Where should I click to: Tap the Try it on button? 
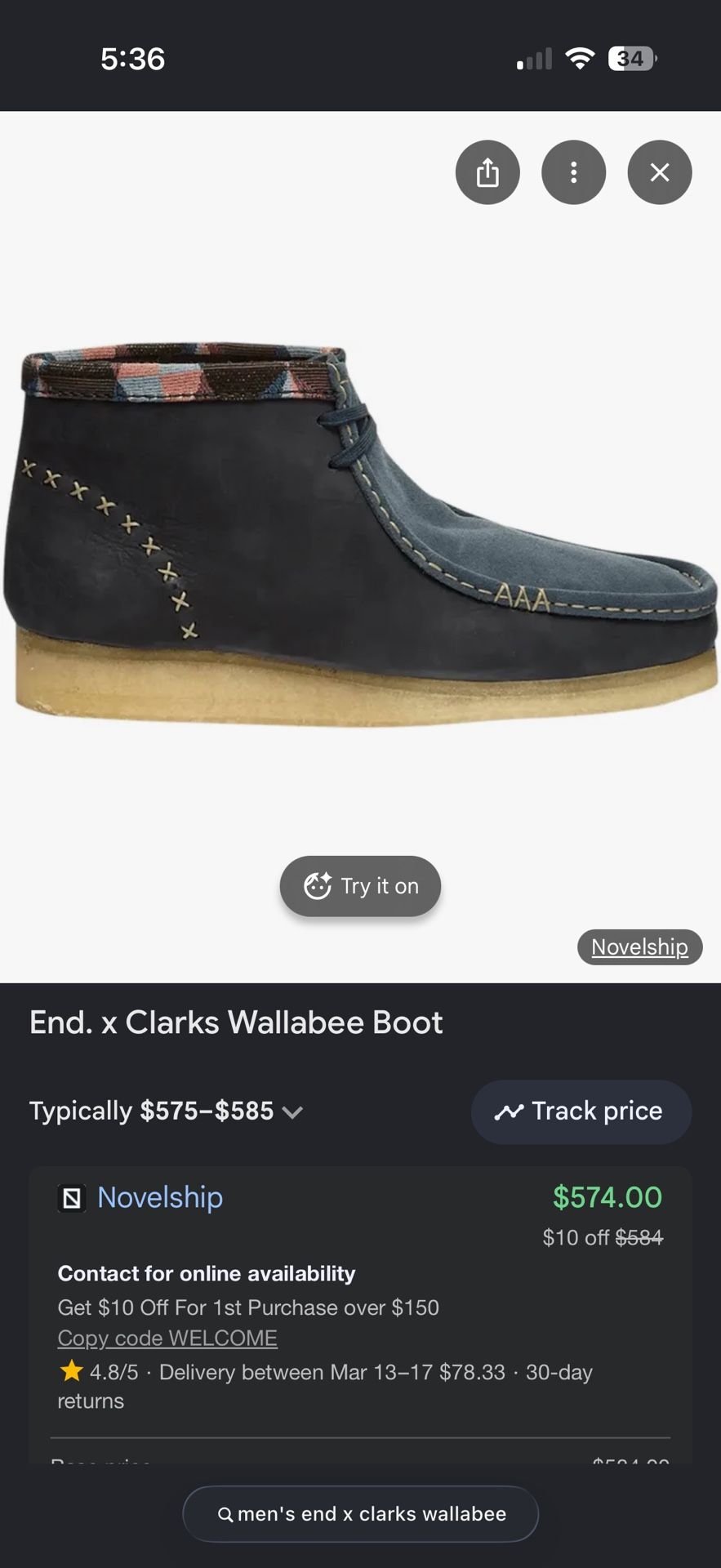pyautogui.click(x=360, y=886)
